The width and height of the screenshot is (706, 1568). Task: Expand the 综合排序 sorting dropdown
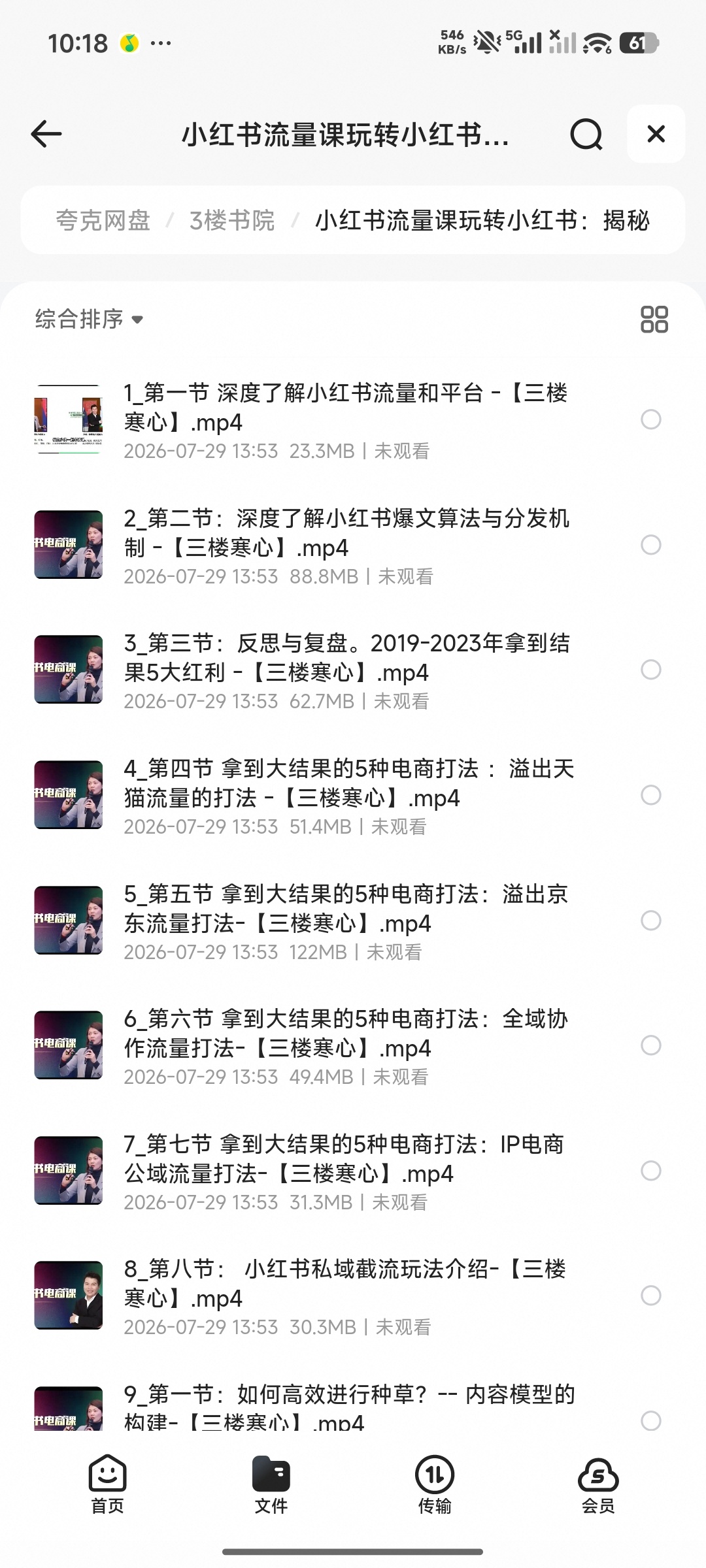(x=90, y=319)
